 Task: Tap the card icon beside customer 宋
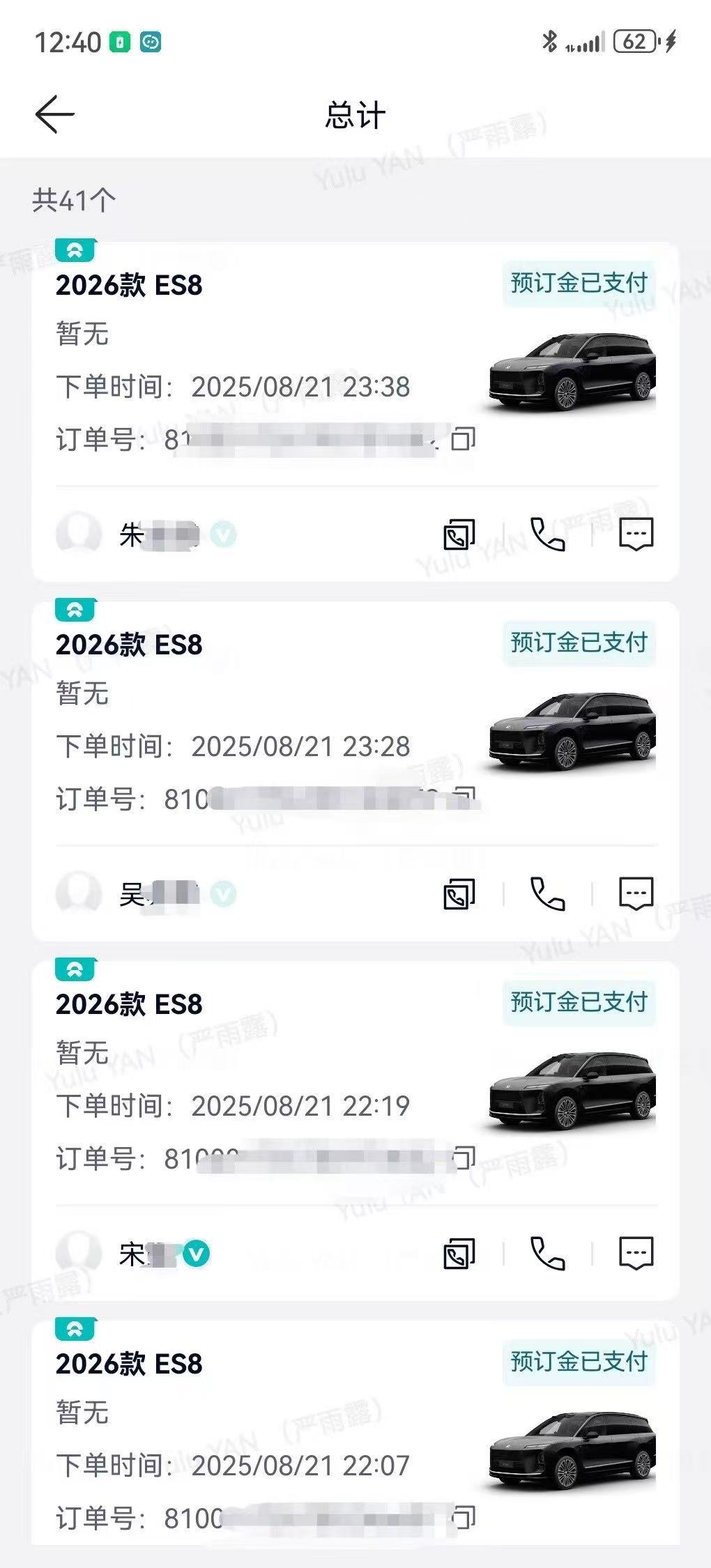(459, 1254)
